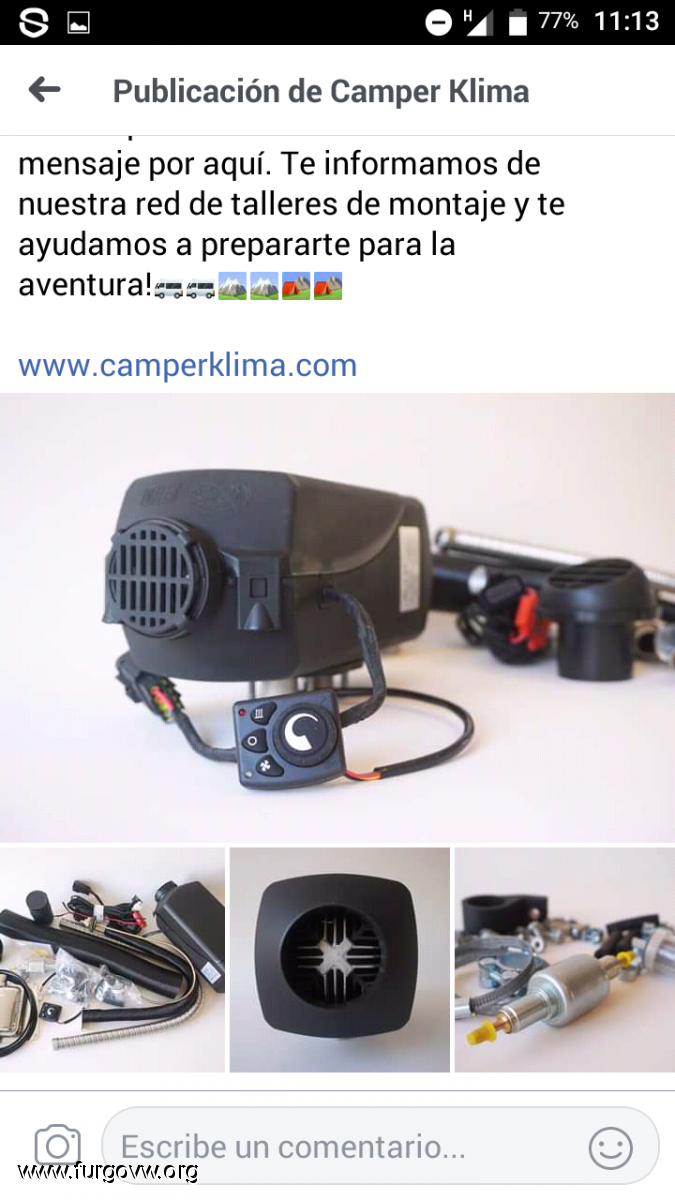
Task: Open the square air vent photo
Action: [340, 960]
